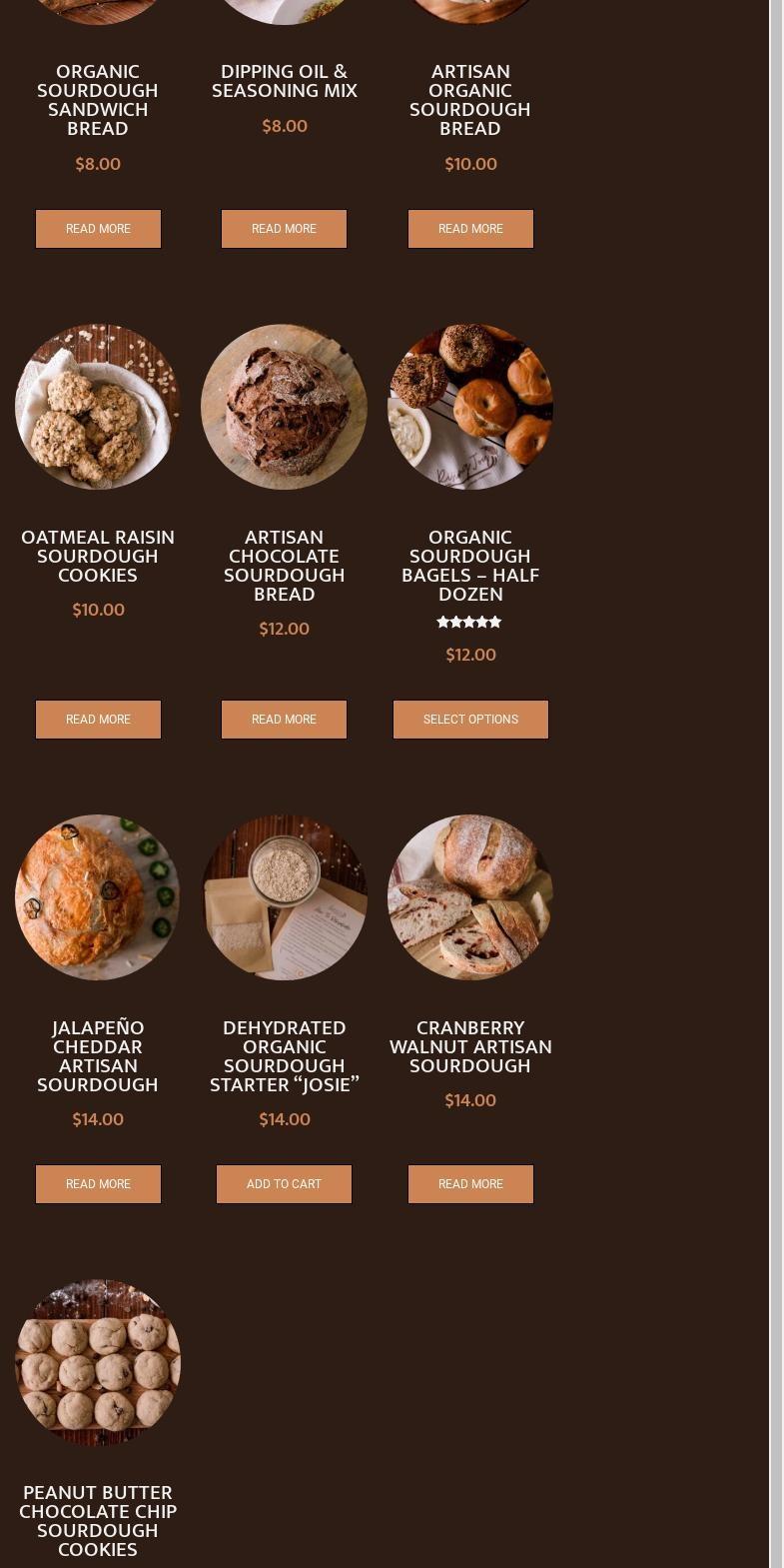The width and height of the screenshot is (784, 1568).
Task: Tap Read More under Jalapeño Cheddar Artisan Sourdough
Action: click(x=98, y=1184)
